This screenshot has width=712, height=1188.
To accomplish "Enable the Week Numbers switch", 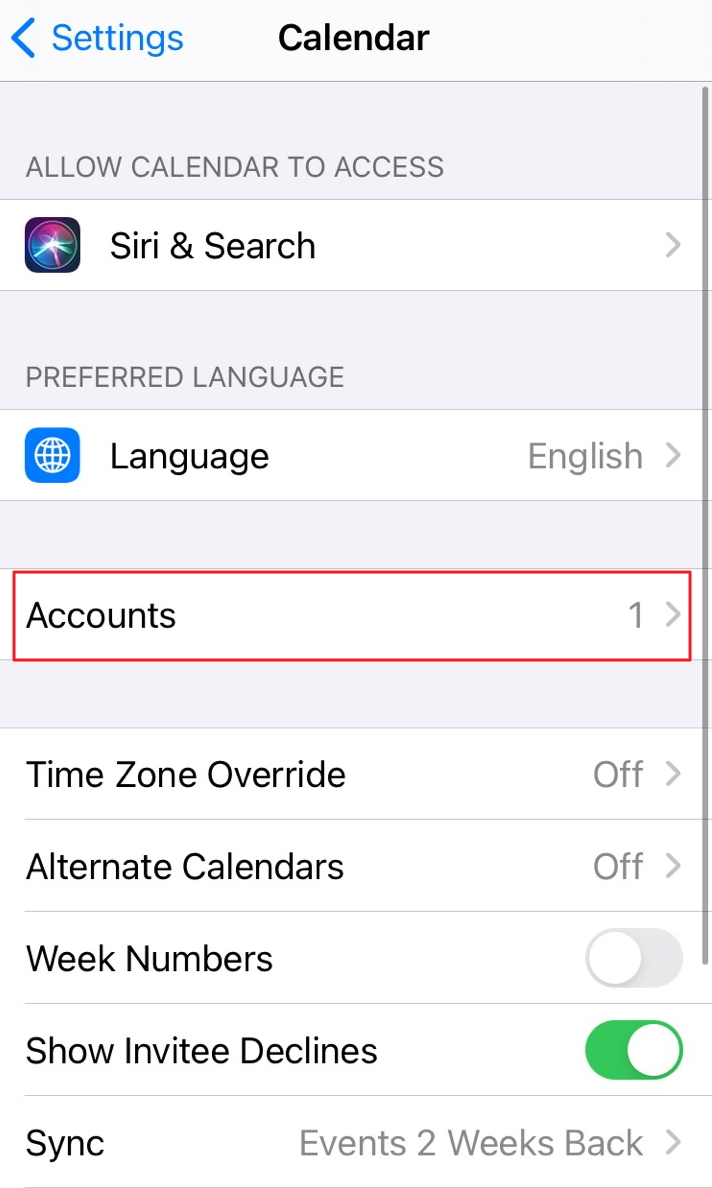I will pyautogui.click(x=634, y=958).
